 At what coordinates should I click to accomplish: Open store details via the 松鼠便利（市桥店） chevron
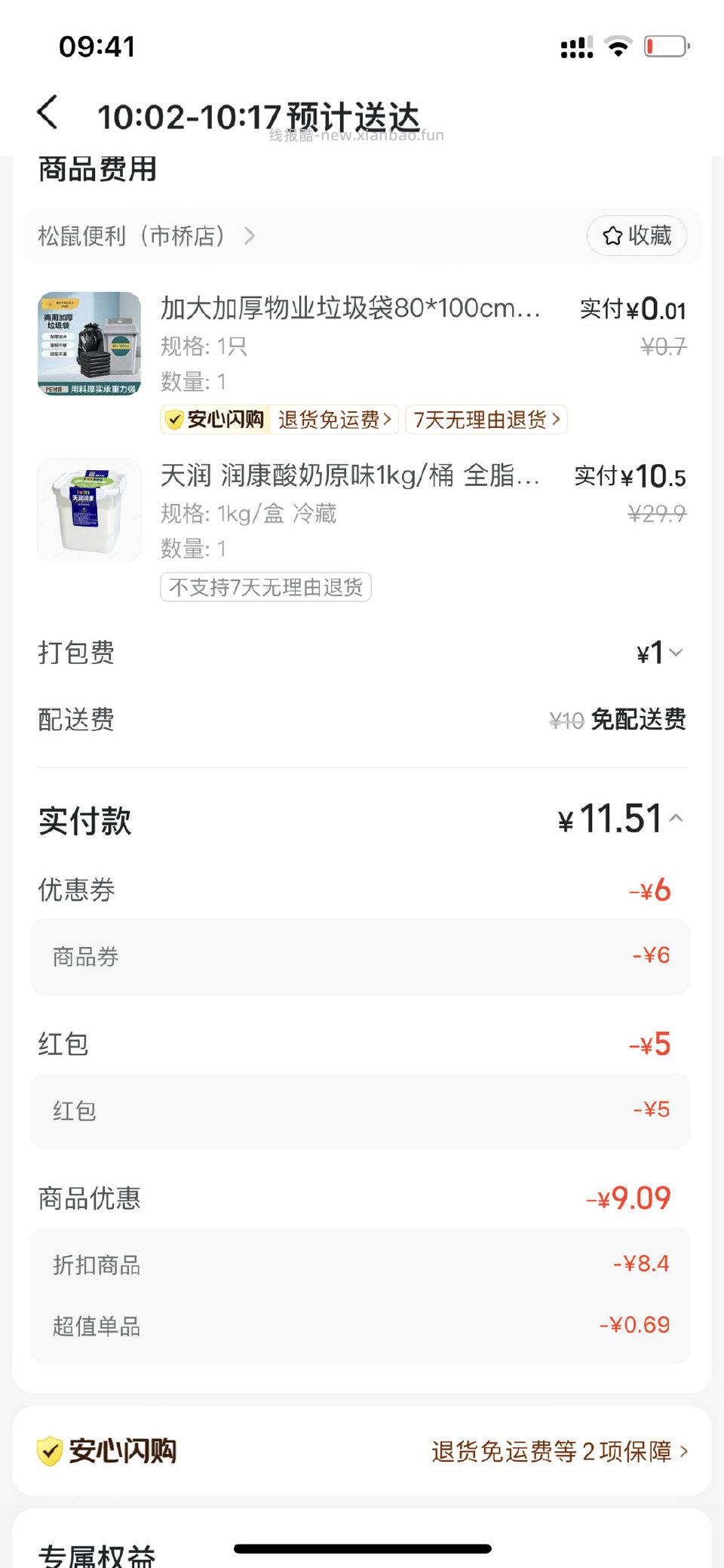click(251, 236)
